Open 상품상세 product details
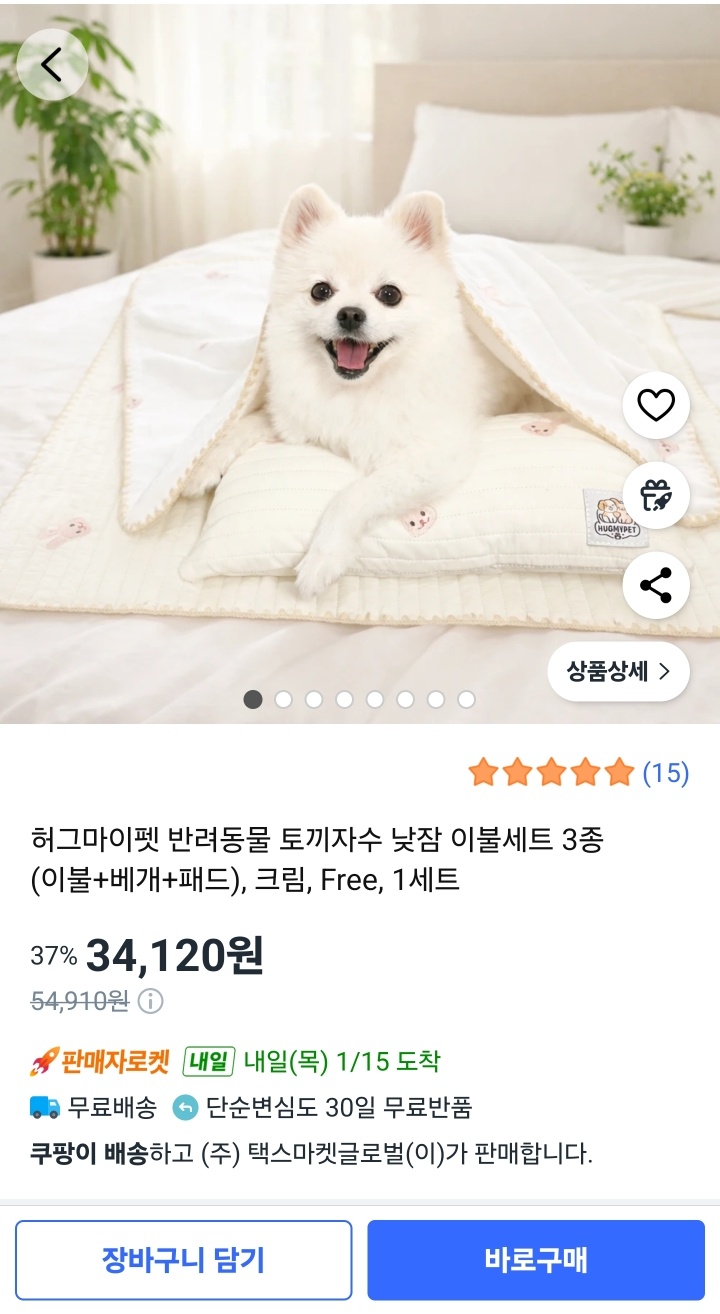The height and width of the screenshot is (1314, 720). click(x=618, y=672)
